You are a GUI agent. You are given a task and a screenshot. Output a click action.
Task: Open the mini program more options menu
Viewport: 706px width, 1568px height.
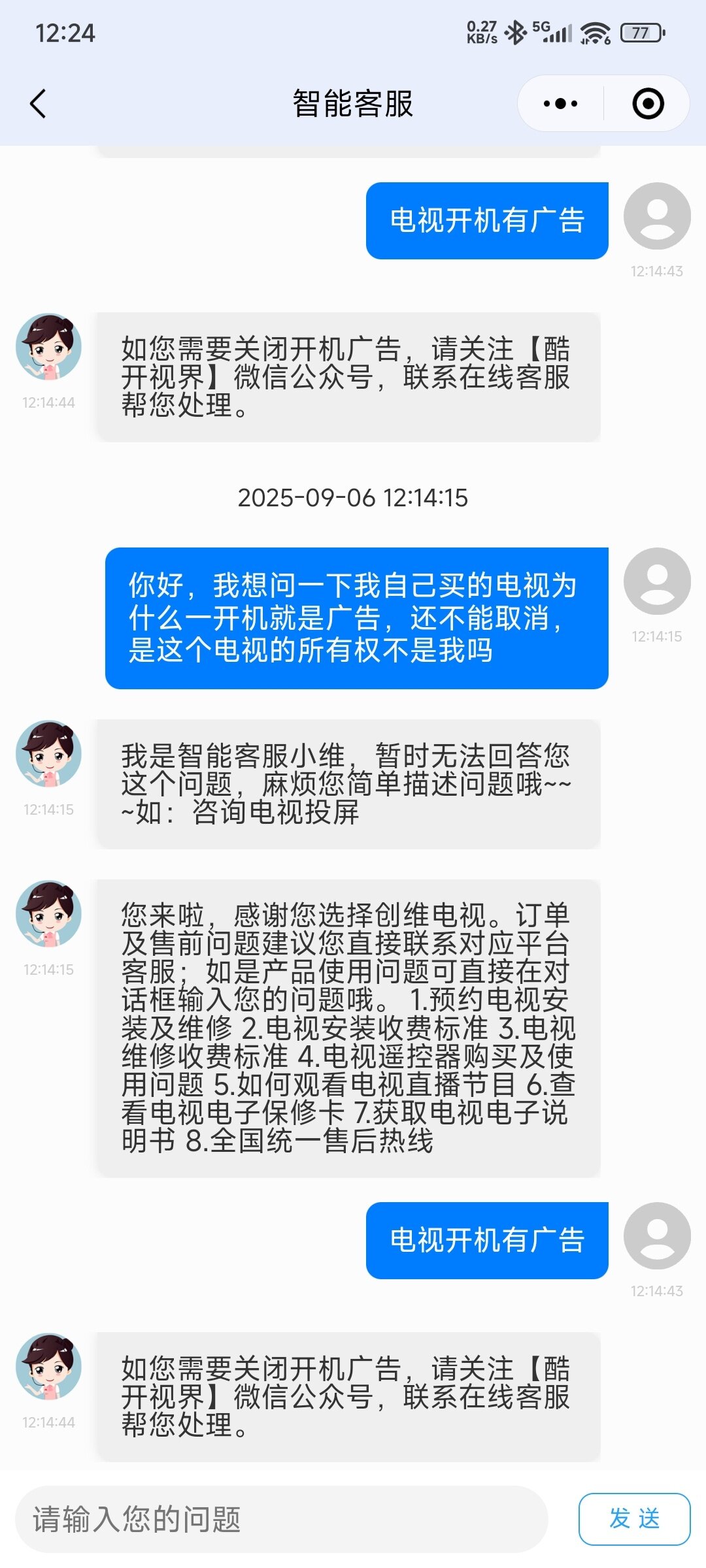pyautogui.click(x=560, y=104)
